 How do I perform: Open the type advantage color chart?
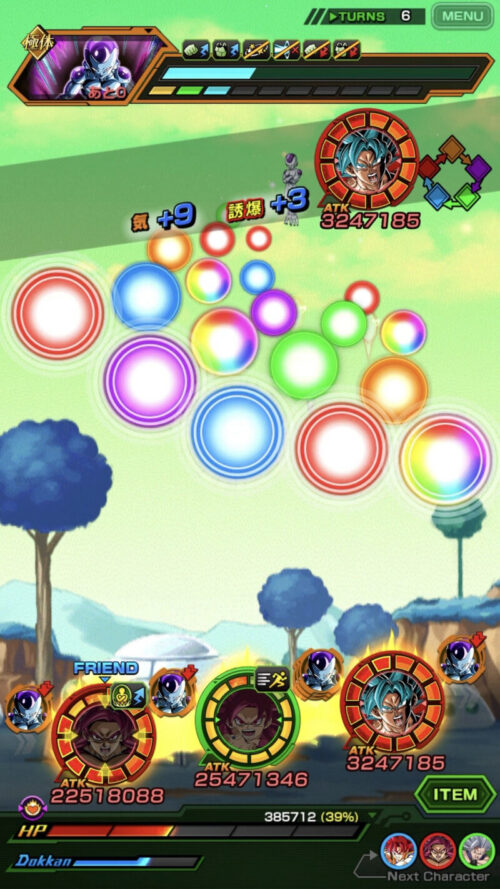coord(455,172)
